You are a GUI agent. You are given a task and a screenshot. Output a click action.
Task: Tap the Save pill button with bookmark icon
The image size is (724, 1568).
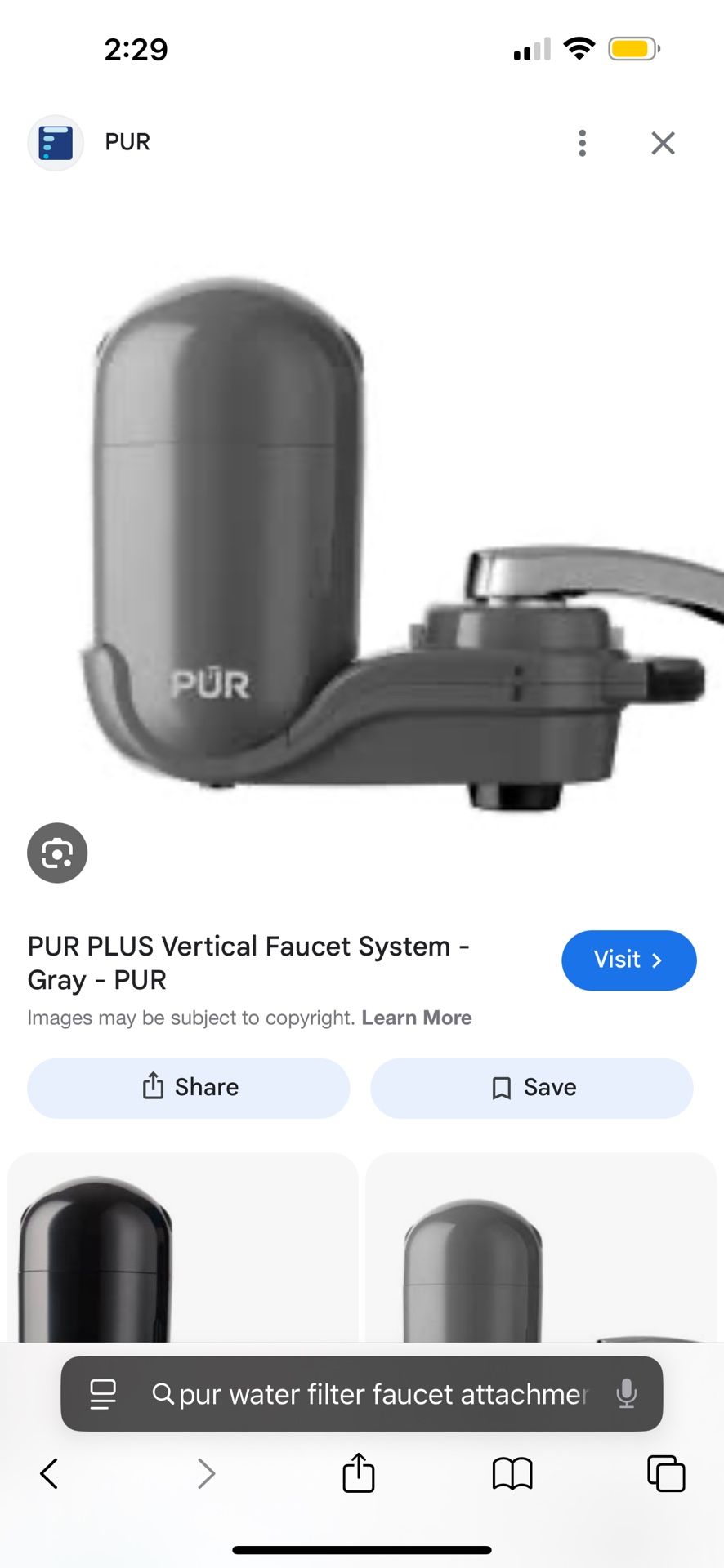pos(532,1088)
